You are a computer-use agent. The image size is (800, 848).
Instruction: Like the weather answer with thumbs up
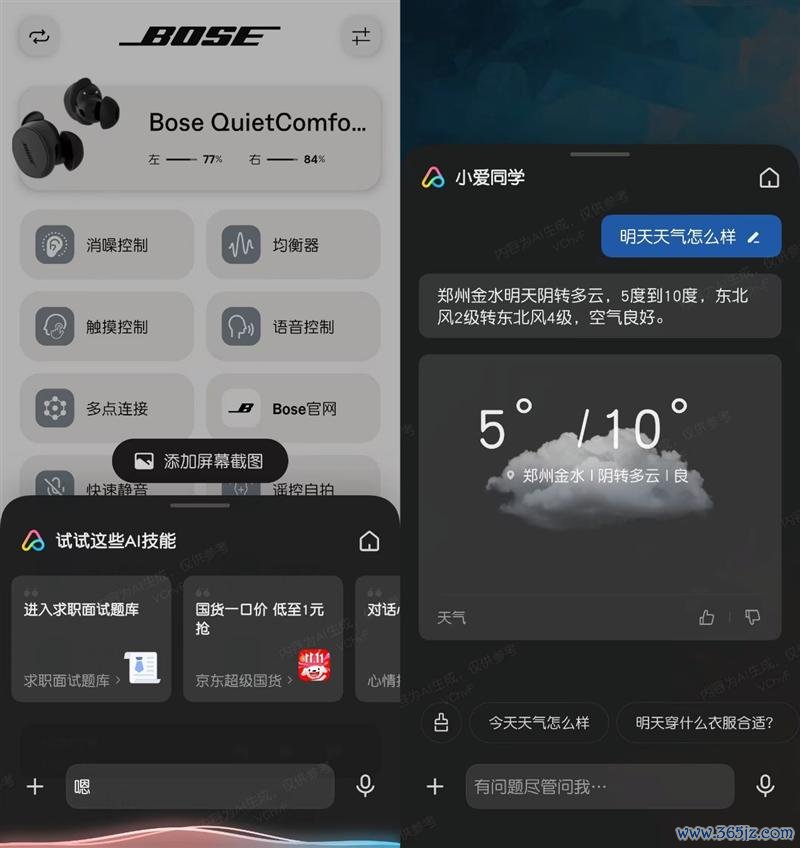pos(707,617)
